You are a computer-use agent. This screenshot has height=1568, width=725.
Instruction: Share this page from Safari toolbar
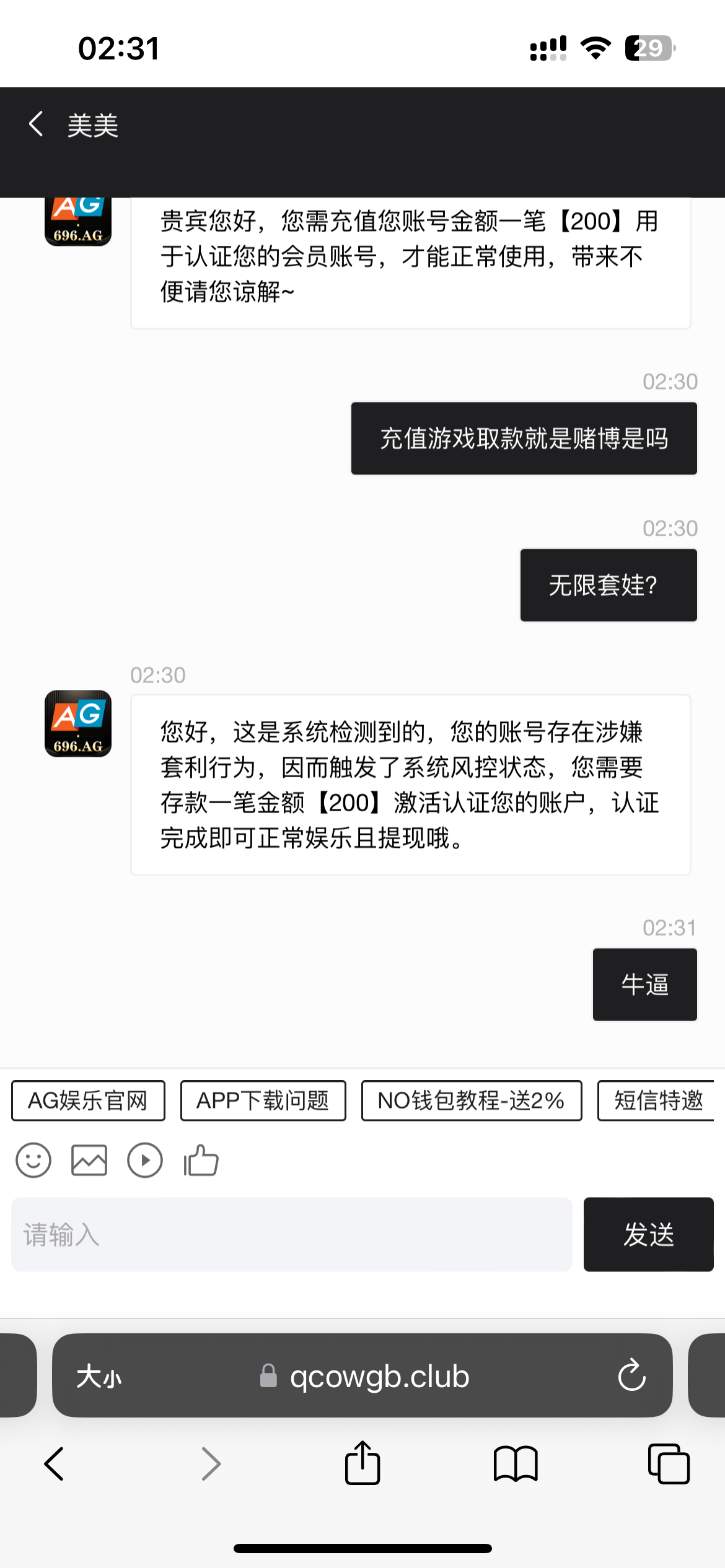362,1463
